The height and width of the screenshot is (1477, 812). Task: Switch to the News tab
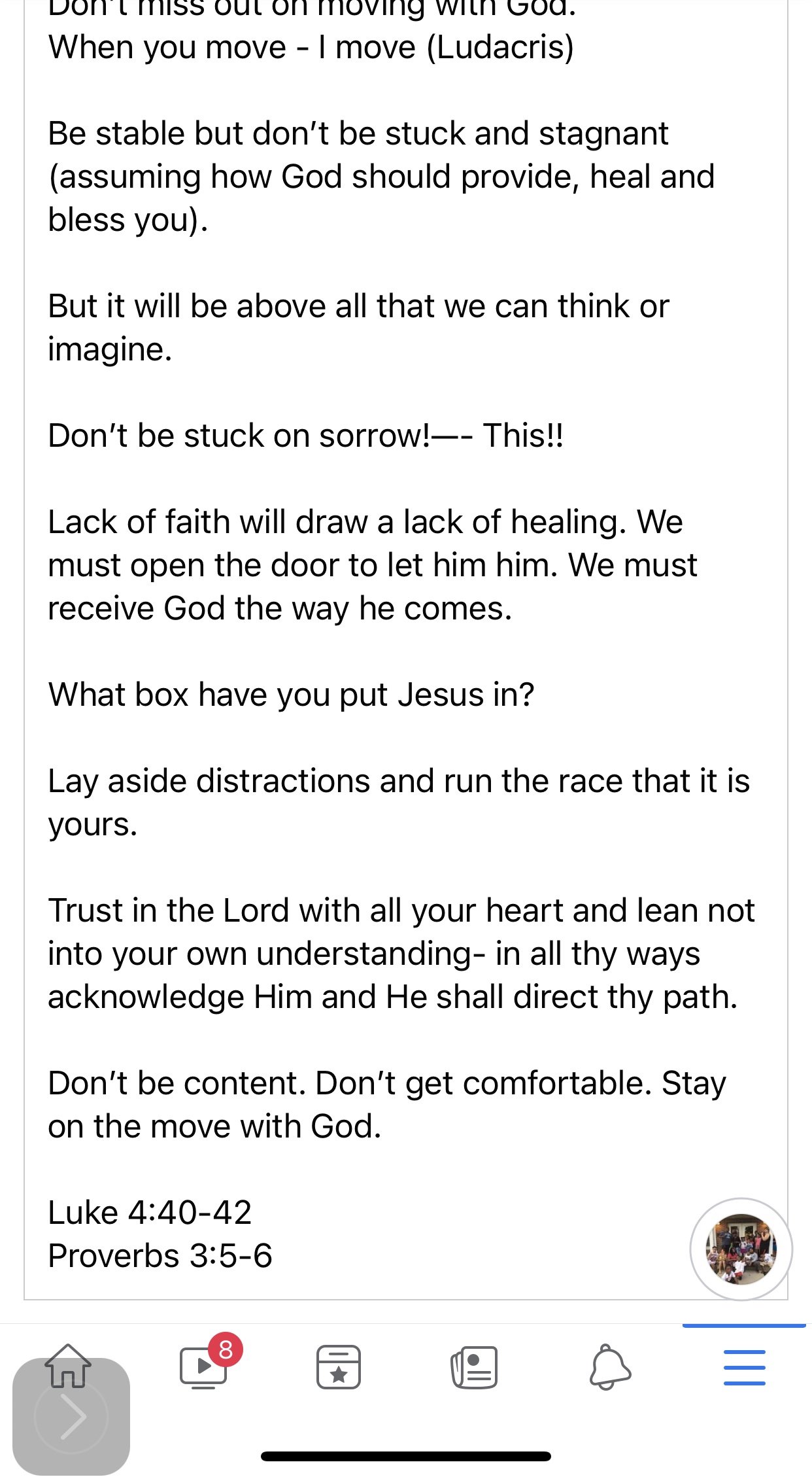[474, 1367]
